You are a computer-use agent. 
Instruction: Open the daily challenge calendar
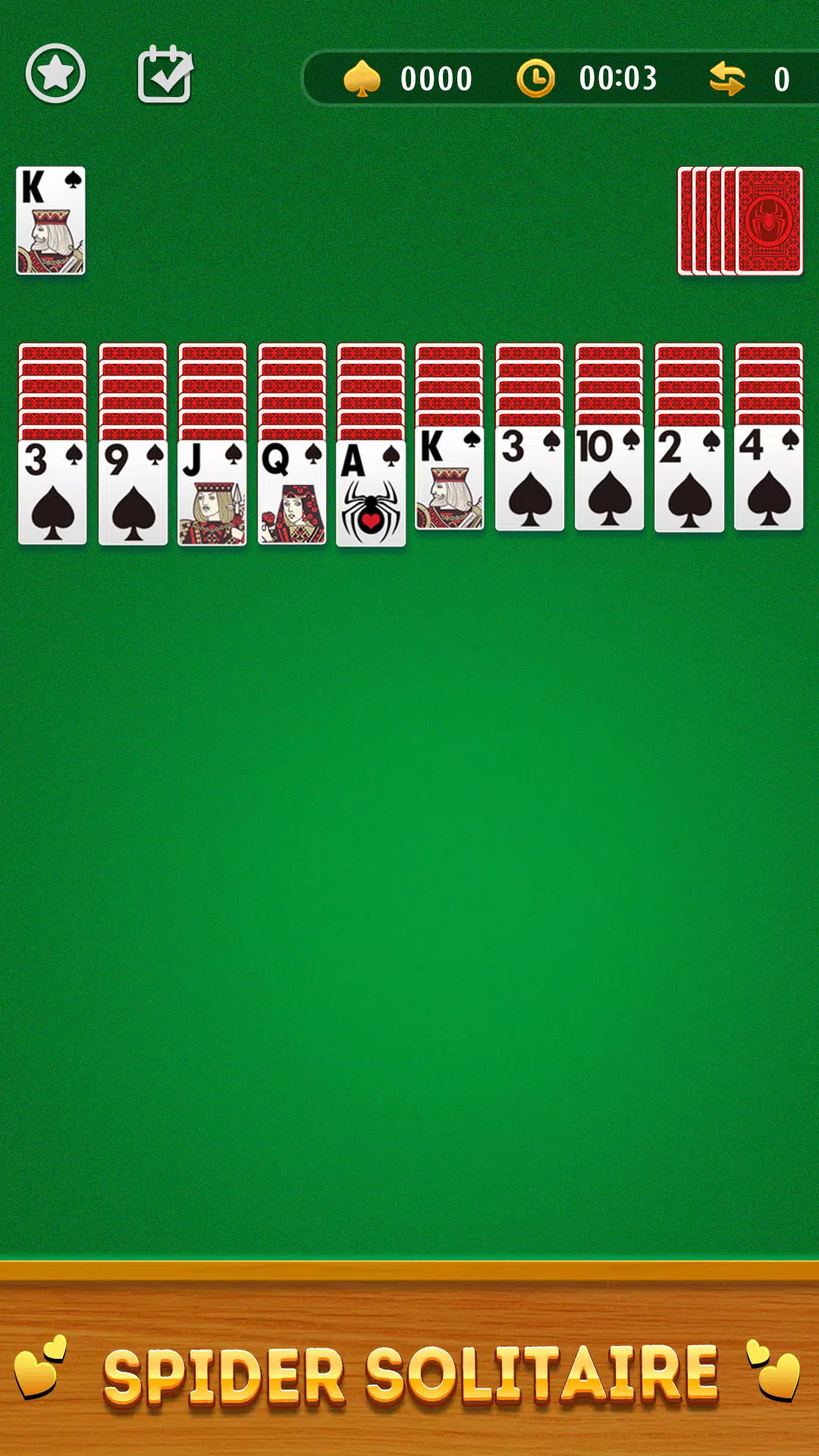click(165, 74)
